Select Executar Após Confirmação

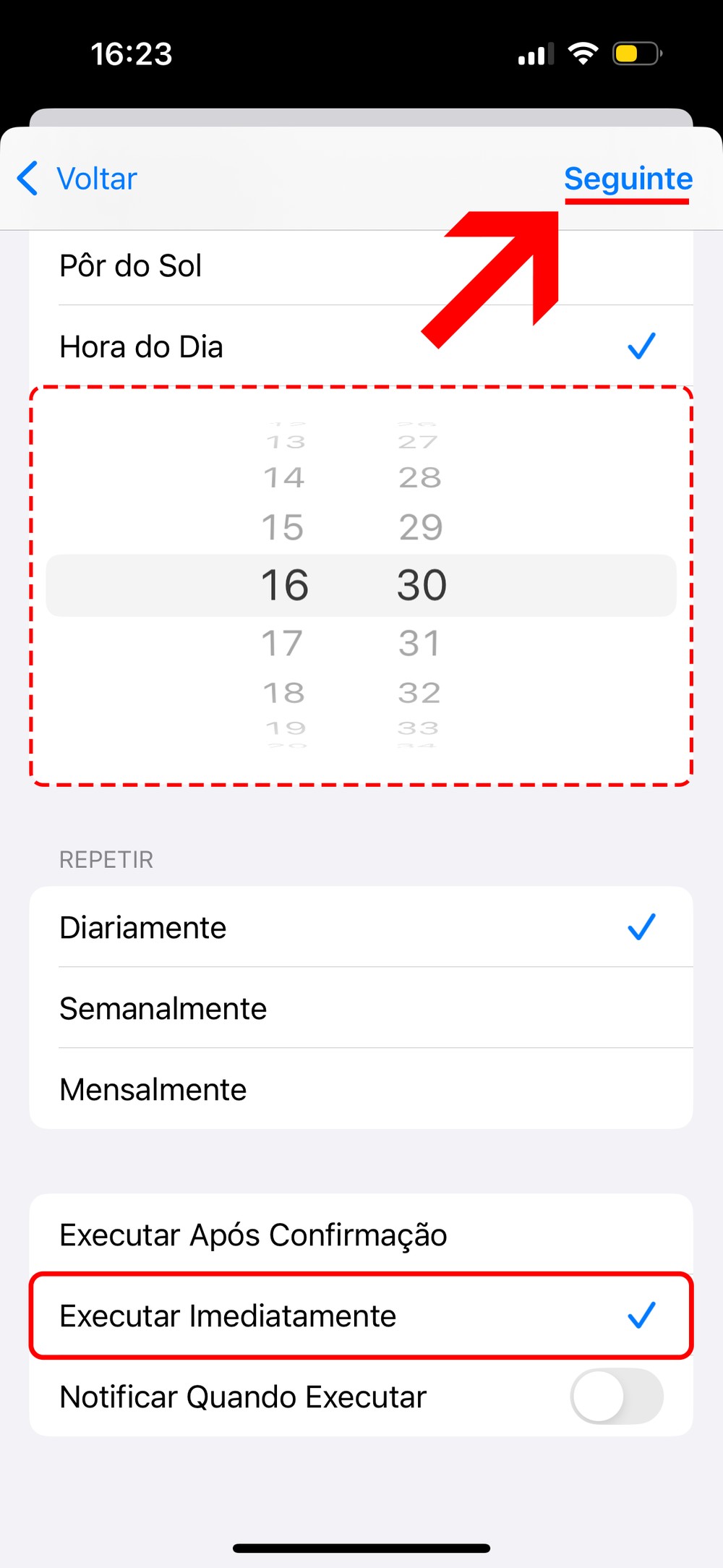(x=253, y=1235)
